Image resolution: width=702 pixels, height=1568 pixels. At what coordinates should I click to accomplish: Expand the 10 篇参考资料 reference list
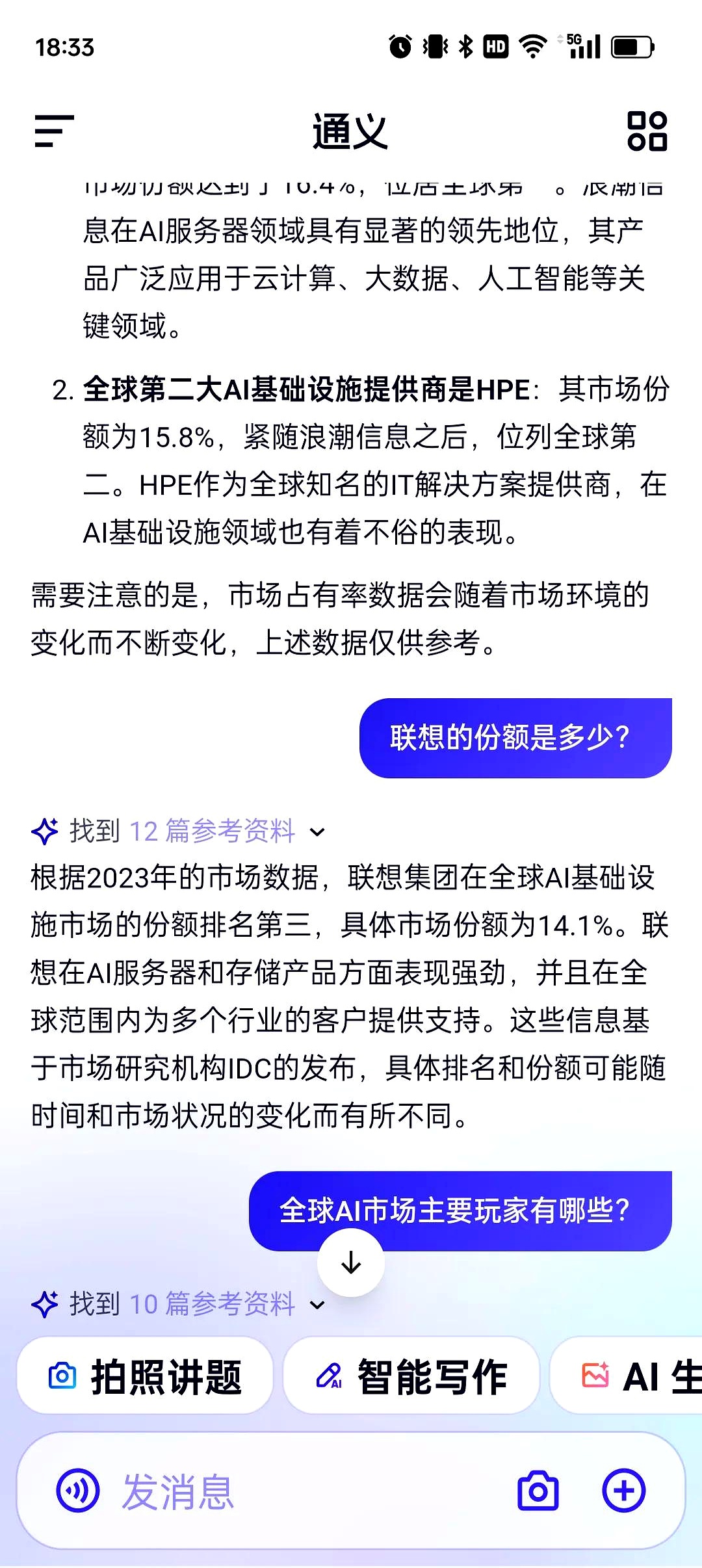click(x=317, y=1307)
